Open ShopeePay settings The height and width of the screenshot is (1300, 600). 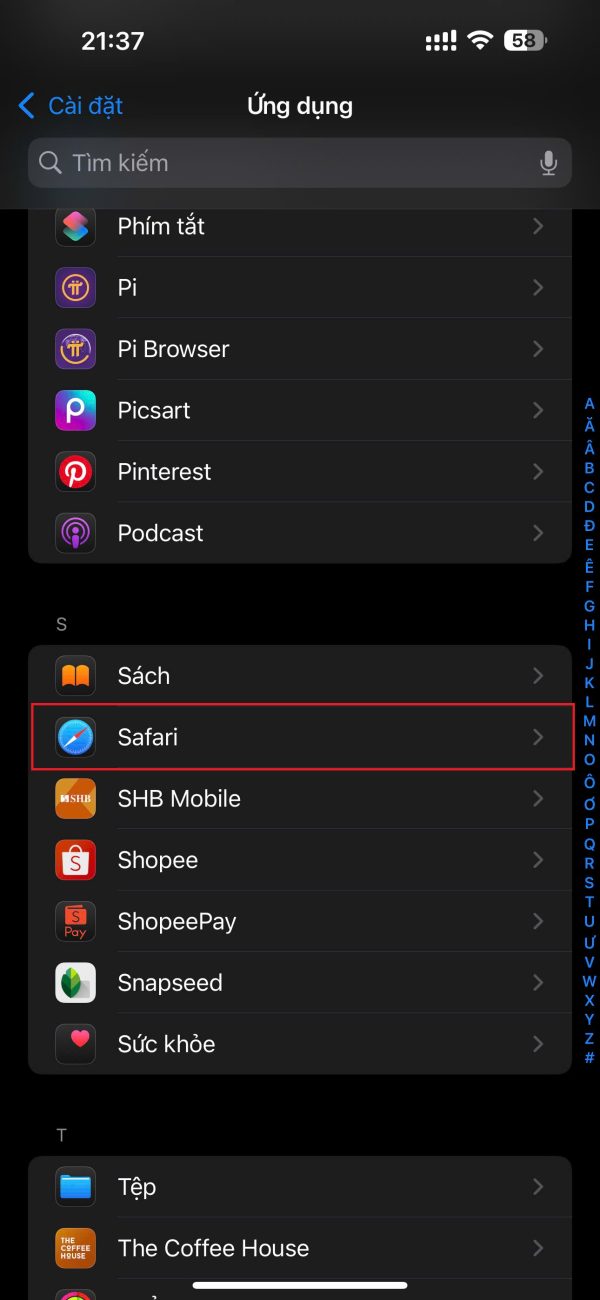[300, 921]
